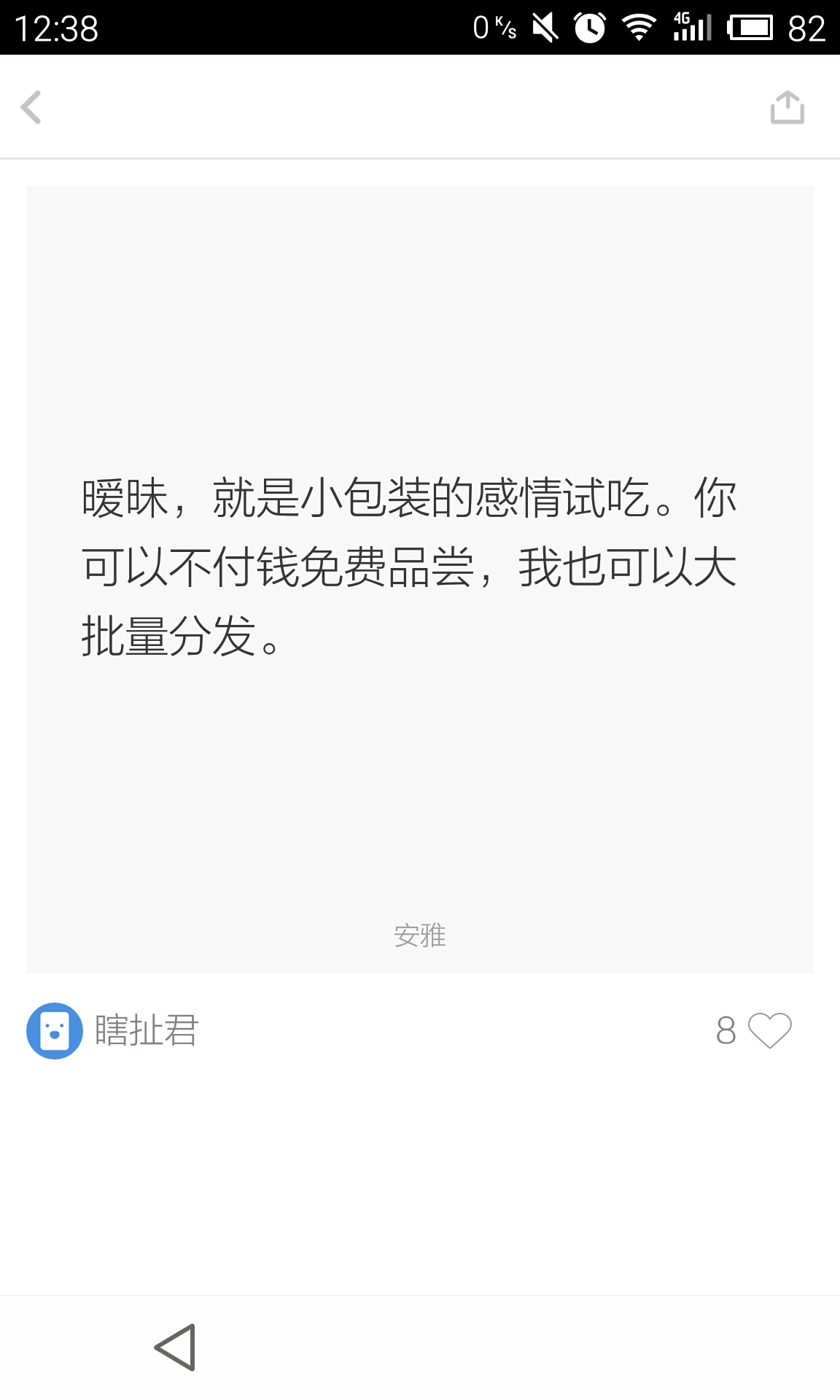Share this quote card
Viewport: 840px width, 1400px height.
787,108
